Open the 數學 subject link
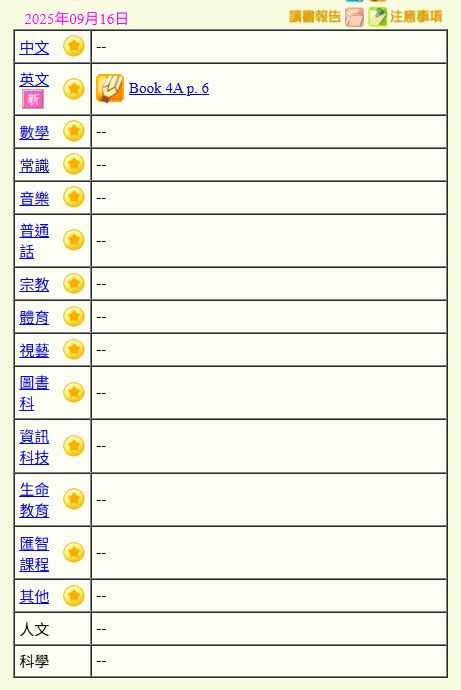 [34, 132]
